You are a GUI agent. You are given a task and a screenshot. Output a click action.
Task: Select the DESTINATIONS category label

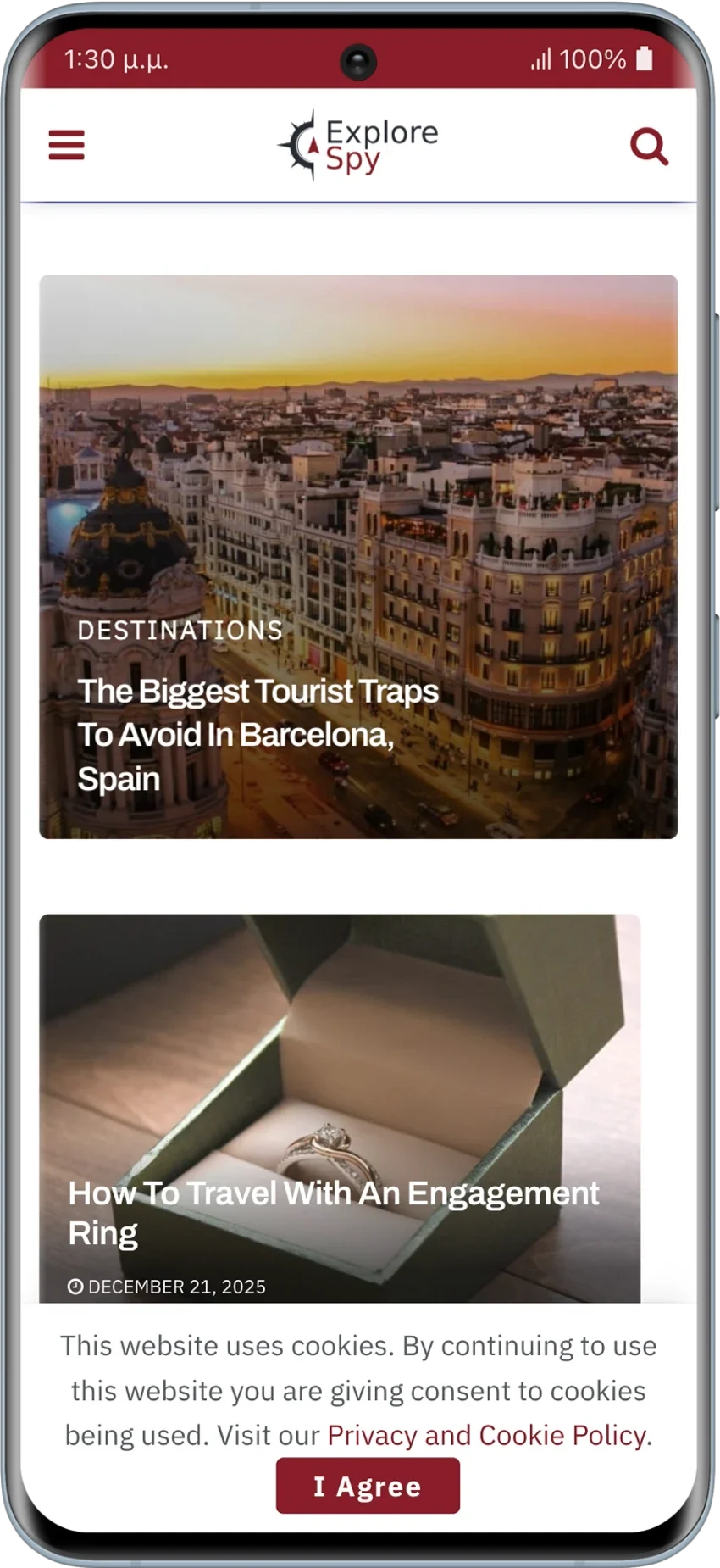click(180, 629)
